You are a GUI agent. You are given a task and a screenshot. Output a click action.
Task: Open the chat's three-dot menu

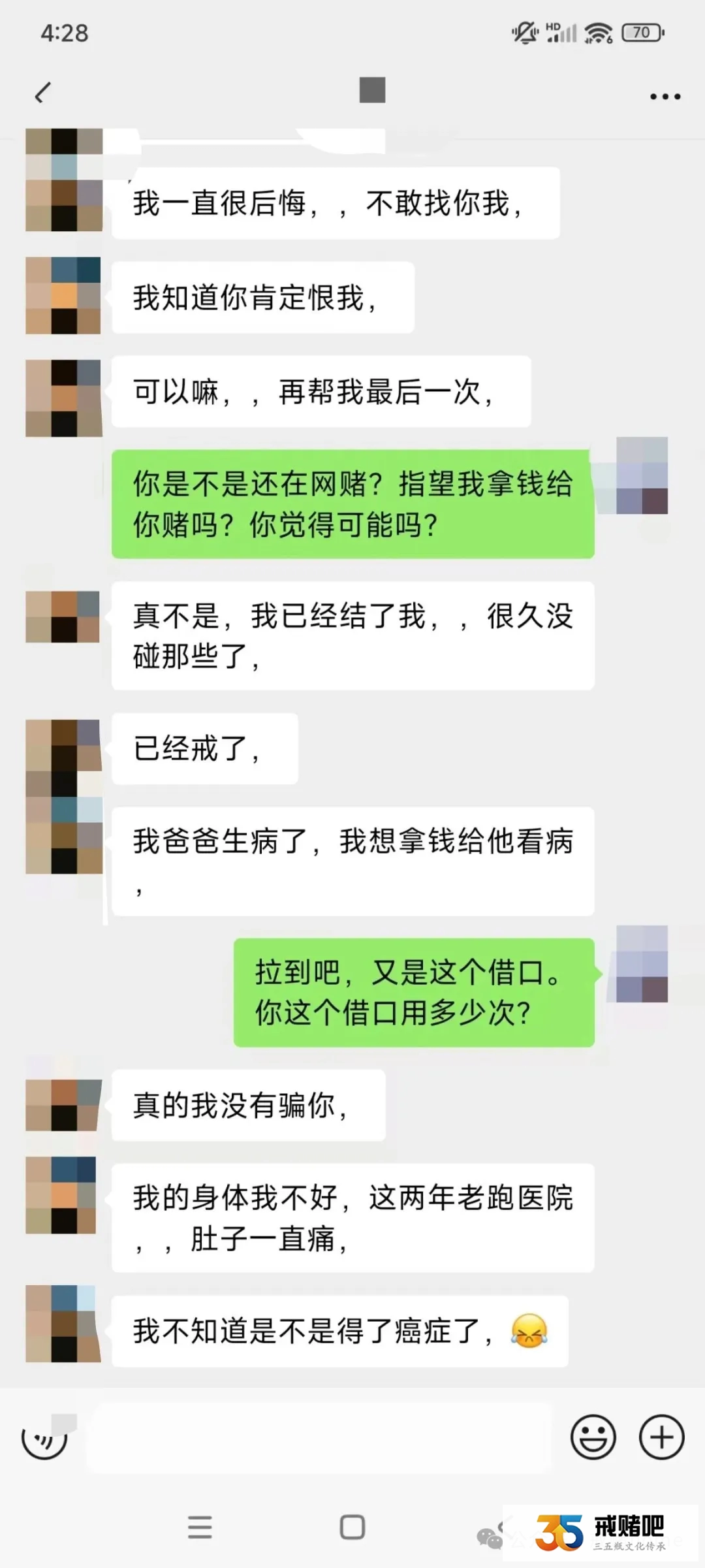(665, 97)
